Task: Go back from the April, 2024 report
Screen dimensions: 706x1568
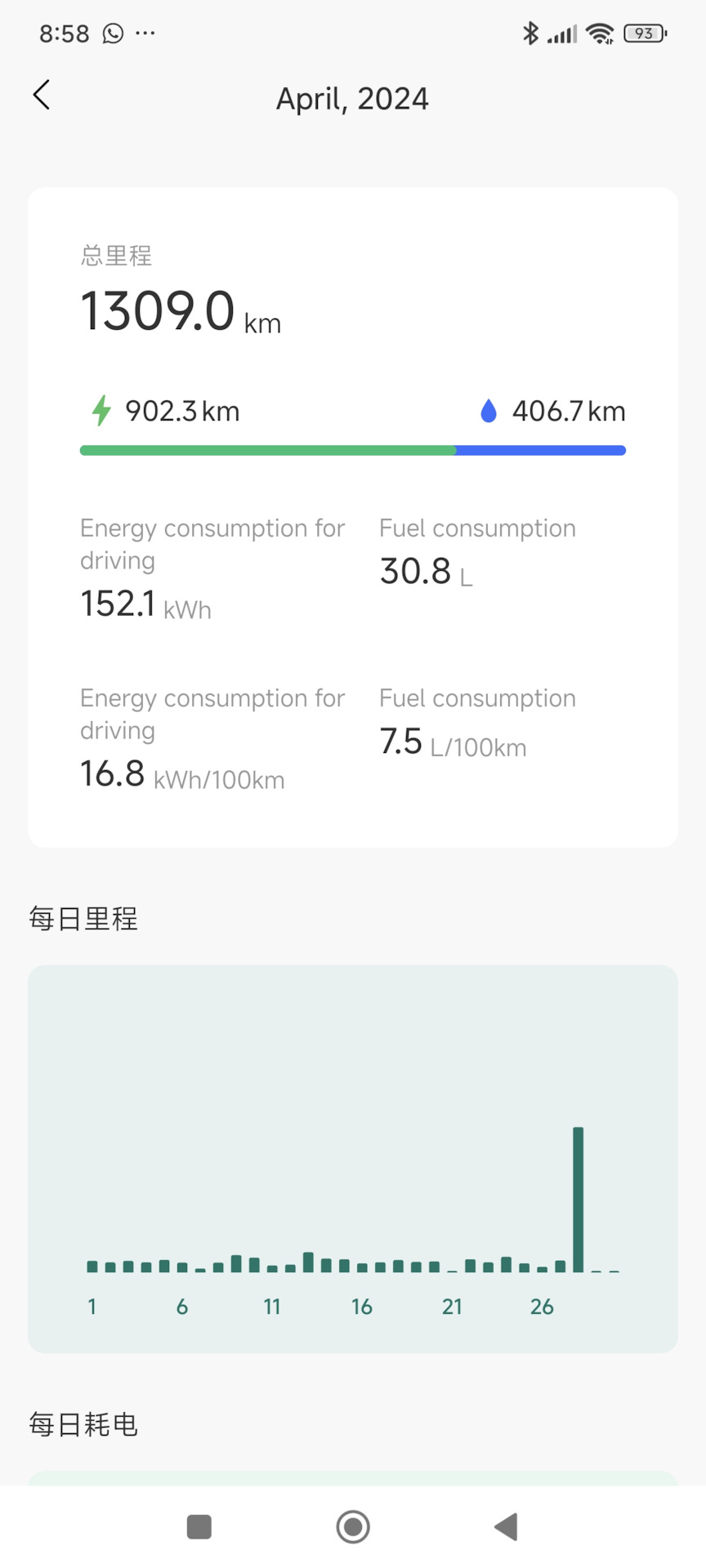Action: point(42,96)
